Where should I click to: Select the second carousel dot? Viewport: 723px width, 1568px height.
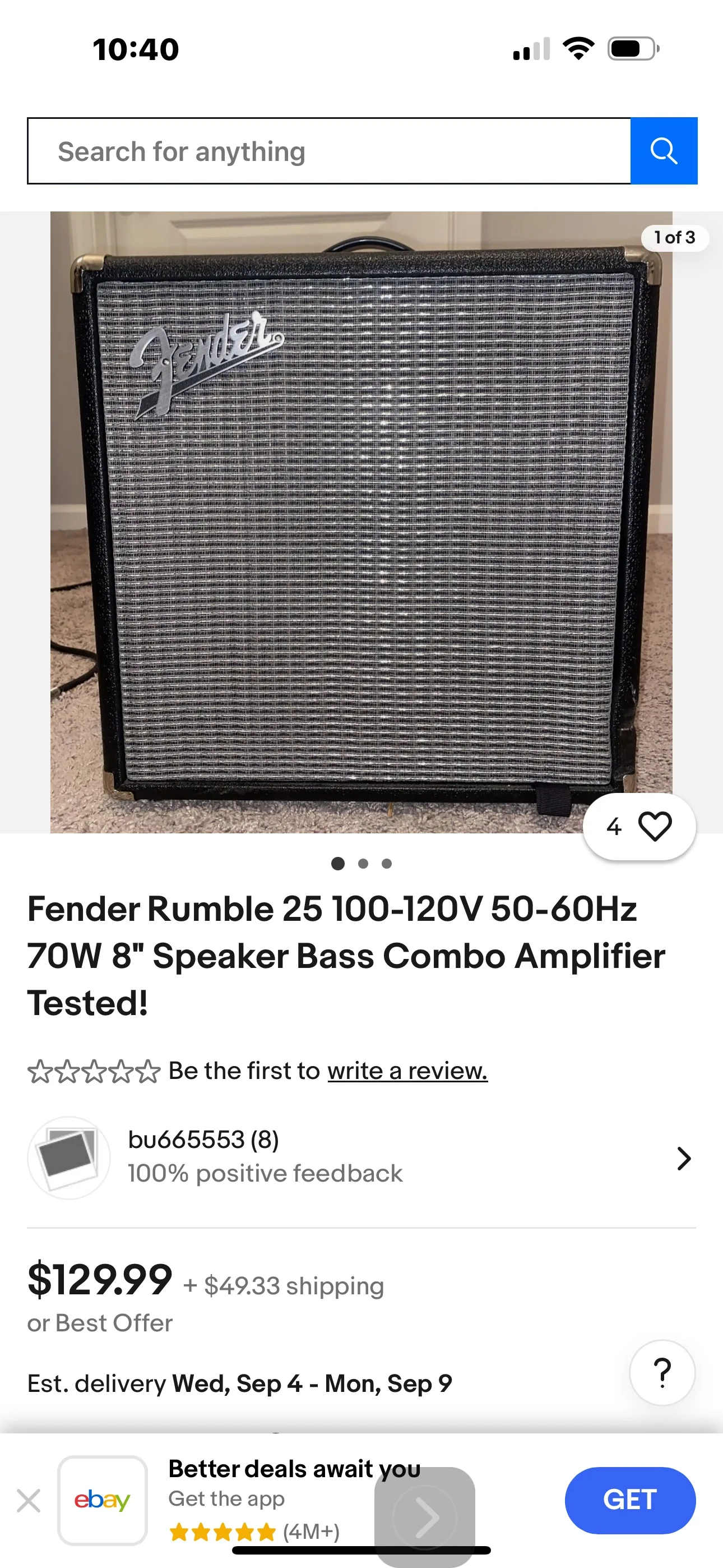tap(363, 863)
